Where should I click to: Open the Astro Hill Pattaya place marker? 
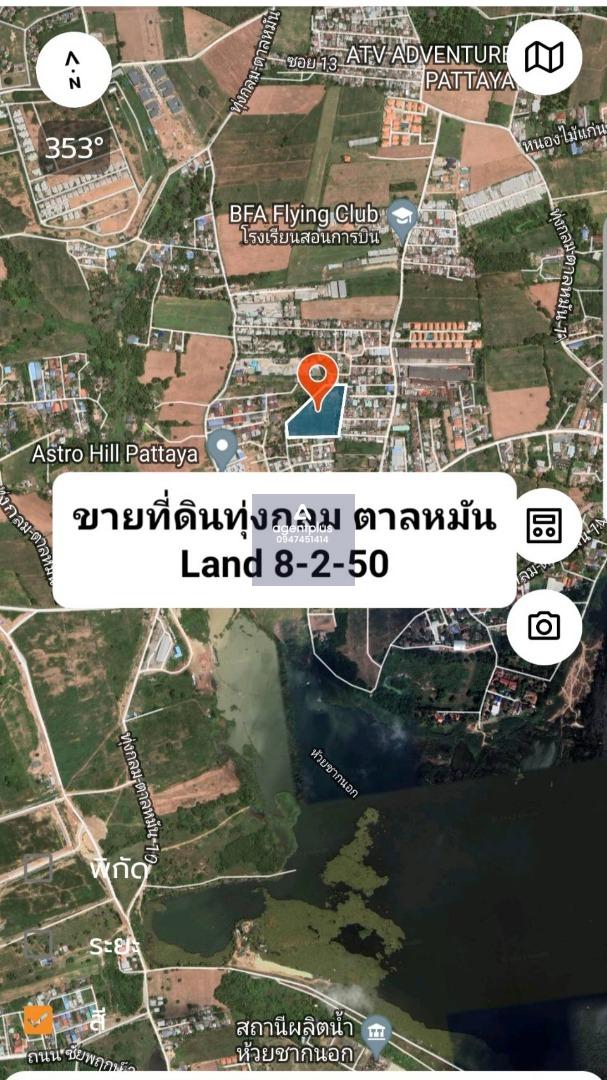[x=222, y=449]
